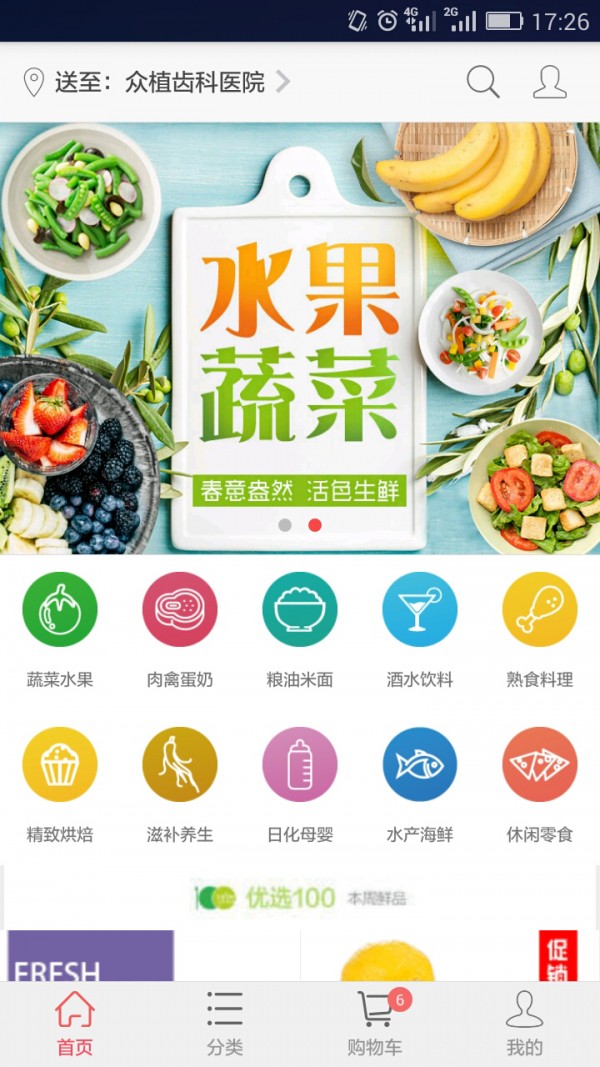Select the 日化母婴 category
The width and height of the screenshot is (600, 1067).
[x=300, y=785]
